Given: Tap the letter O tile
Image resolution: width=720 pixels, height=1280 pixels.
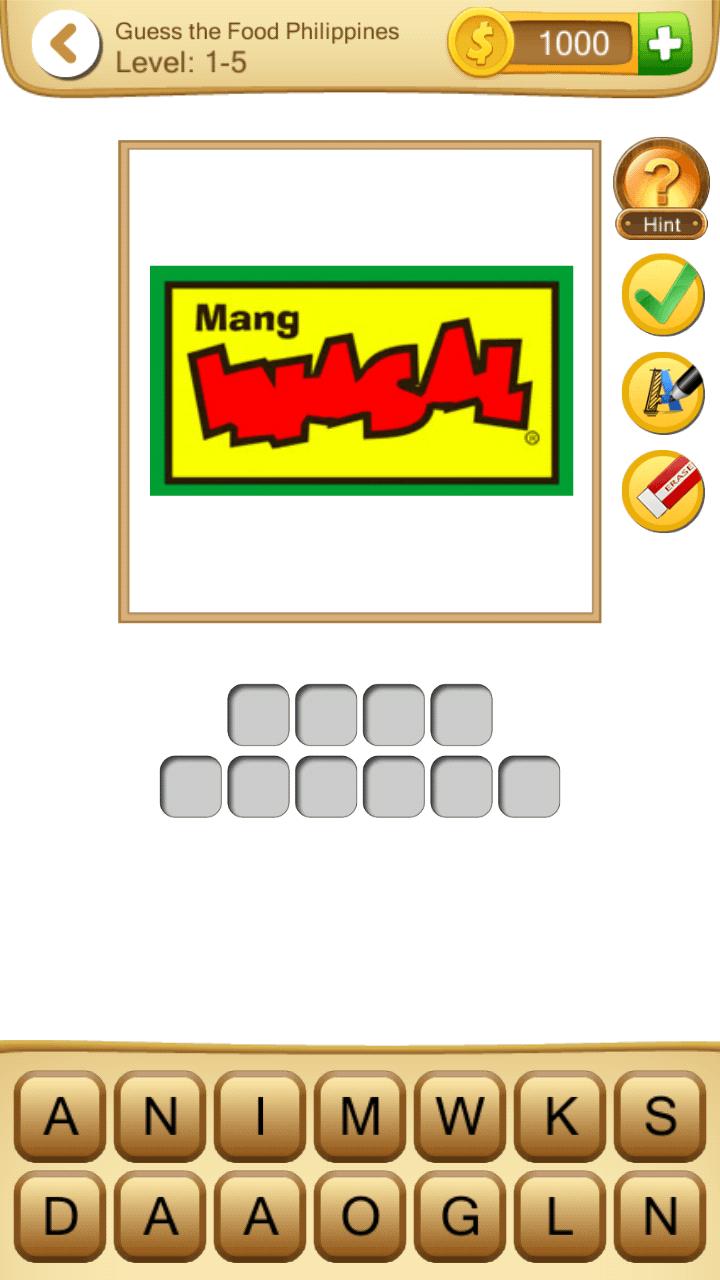Looking at the screenshot, I should (360, 1216).
